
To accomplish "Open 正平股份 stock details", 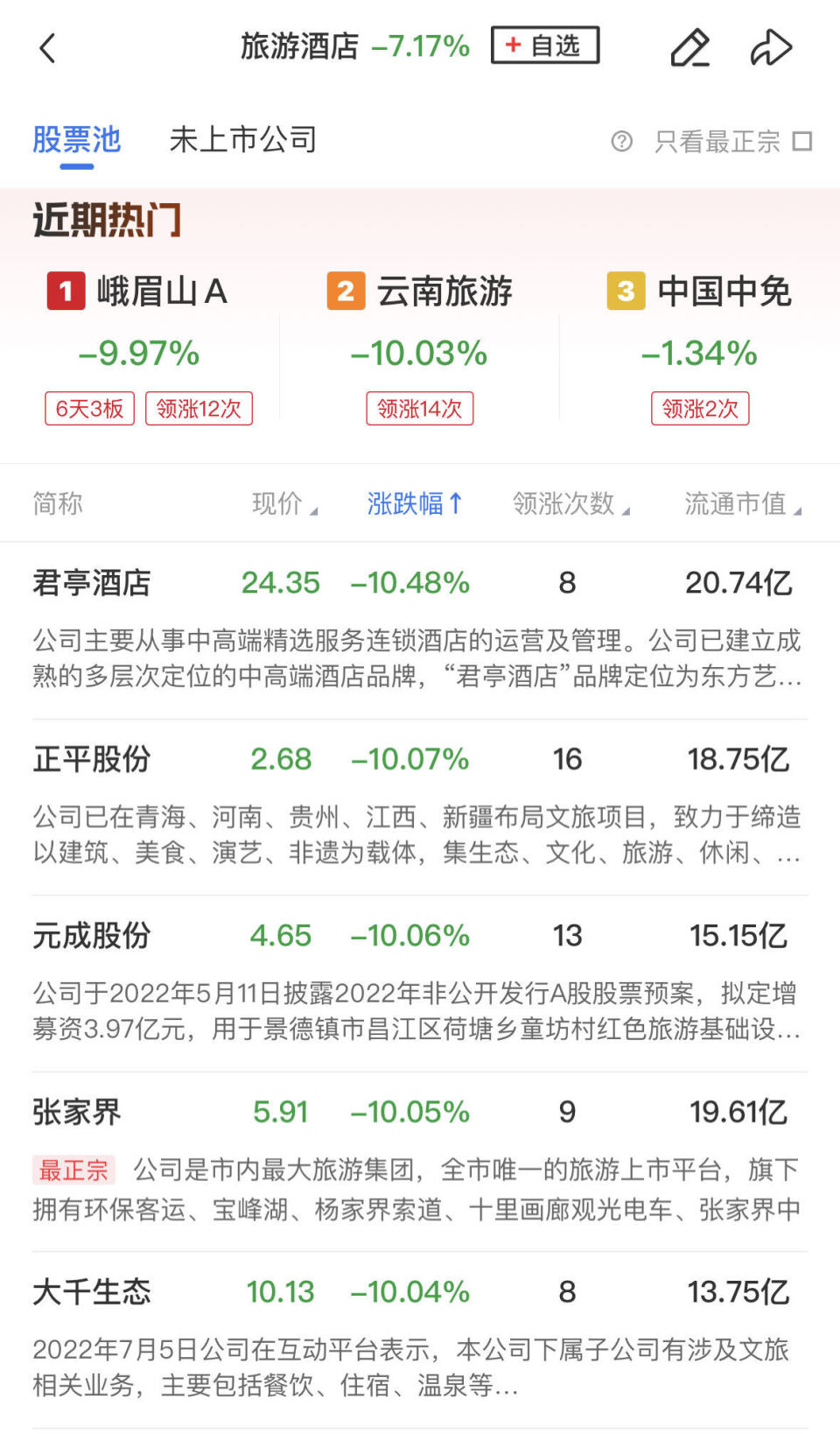I will pos(92,760).
